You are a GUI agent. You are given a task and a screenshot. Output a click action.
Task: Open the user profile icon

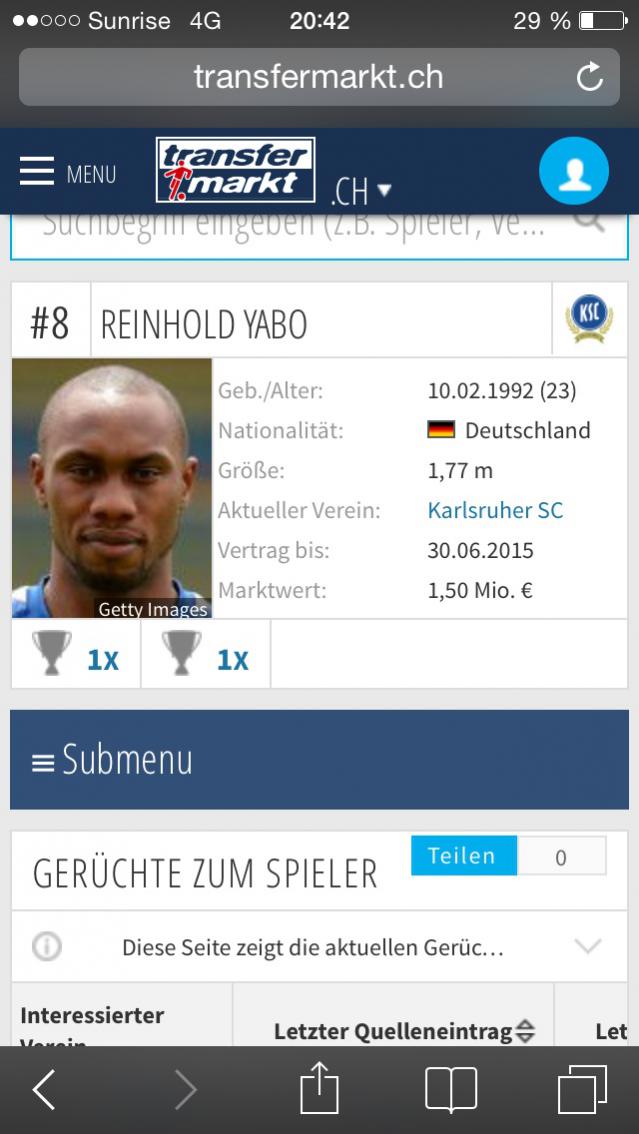click(x=574, y=172)
